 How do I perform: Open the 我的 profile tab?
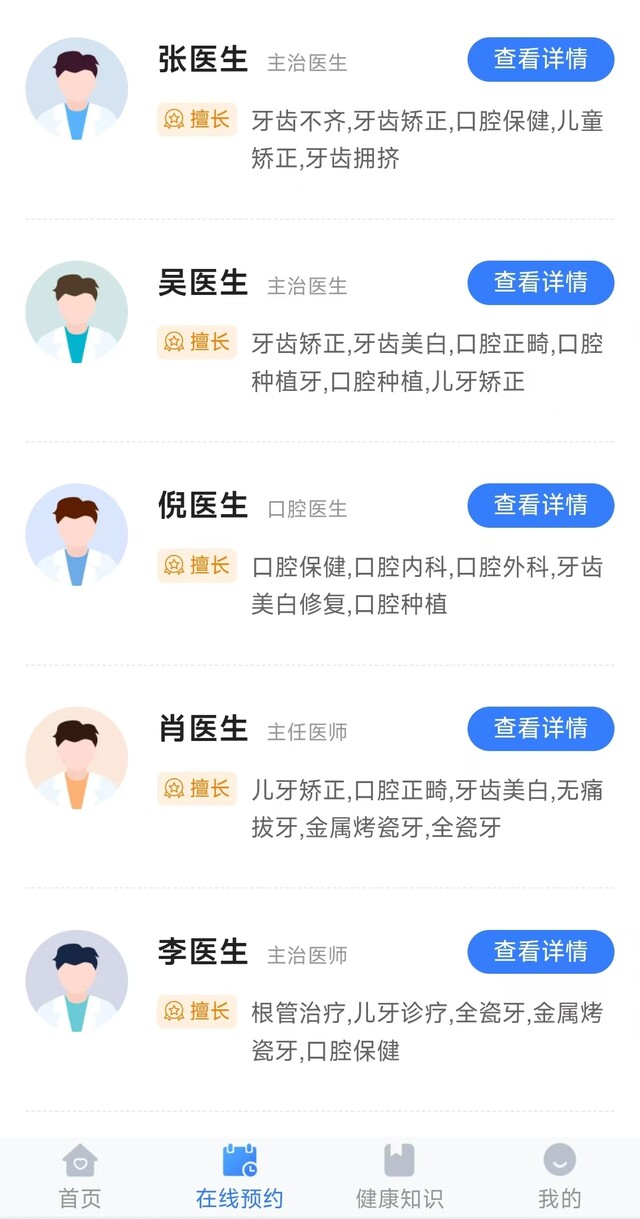point(559,1176)
